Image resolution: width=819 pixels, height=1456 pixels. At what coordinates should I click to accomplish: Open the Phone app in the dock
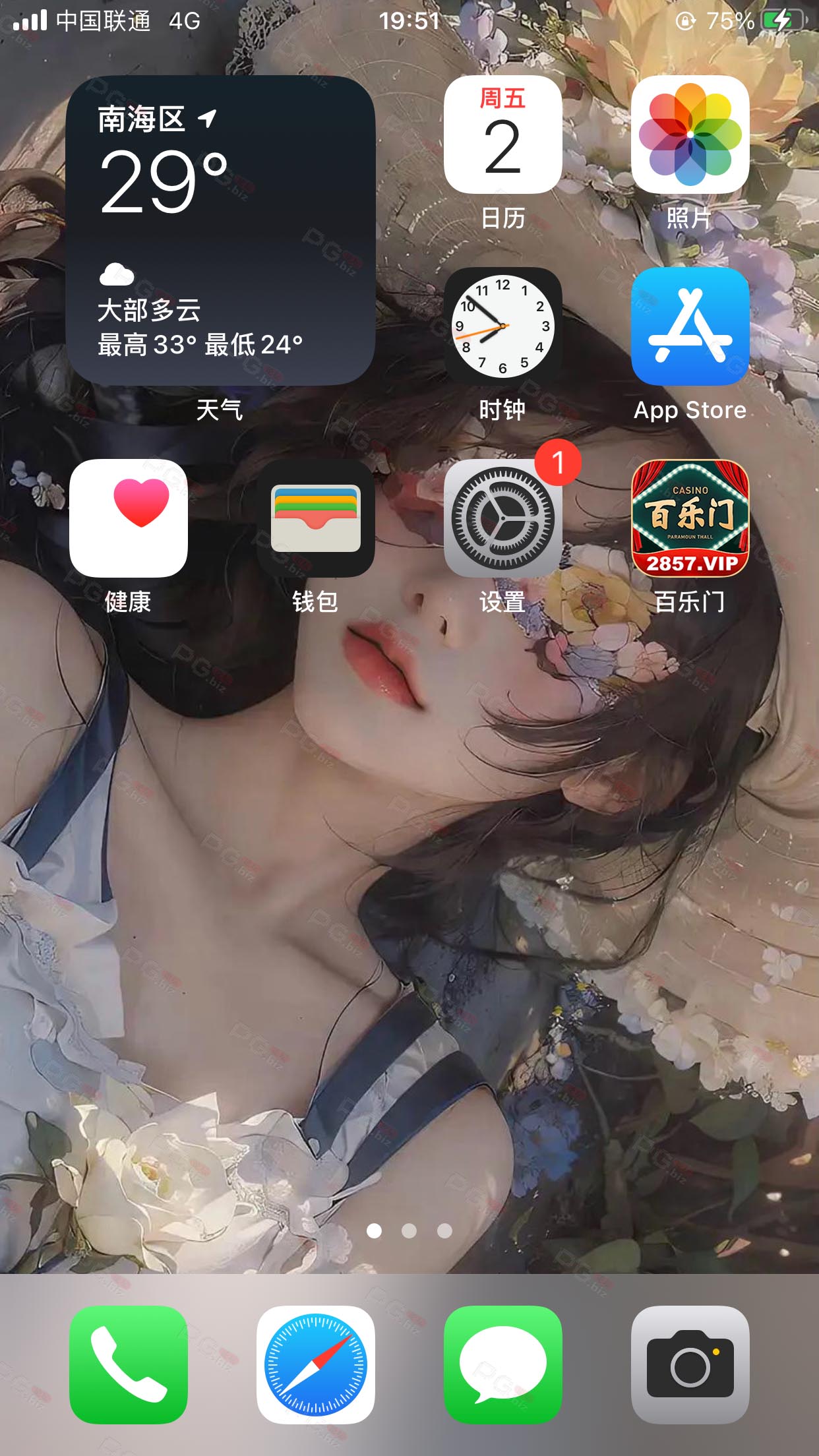click(x=129, y=1365)
